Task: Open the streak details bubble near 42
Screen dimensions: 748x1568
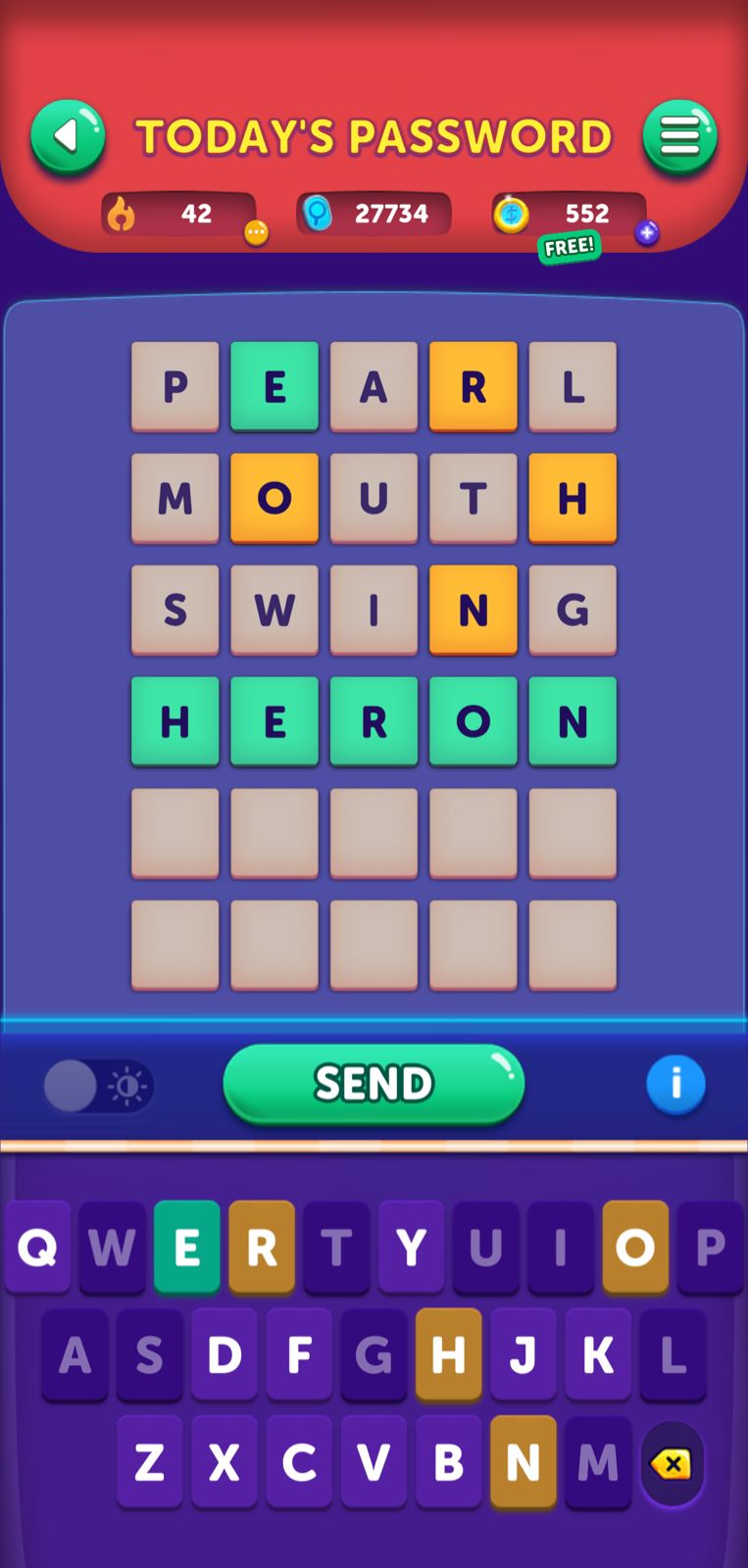Action: click(x=256, y=233)
